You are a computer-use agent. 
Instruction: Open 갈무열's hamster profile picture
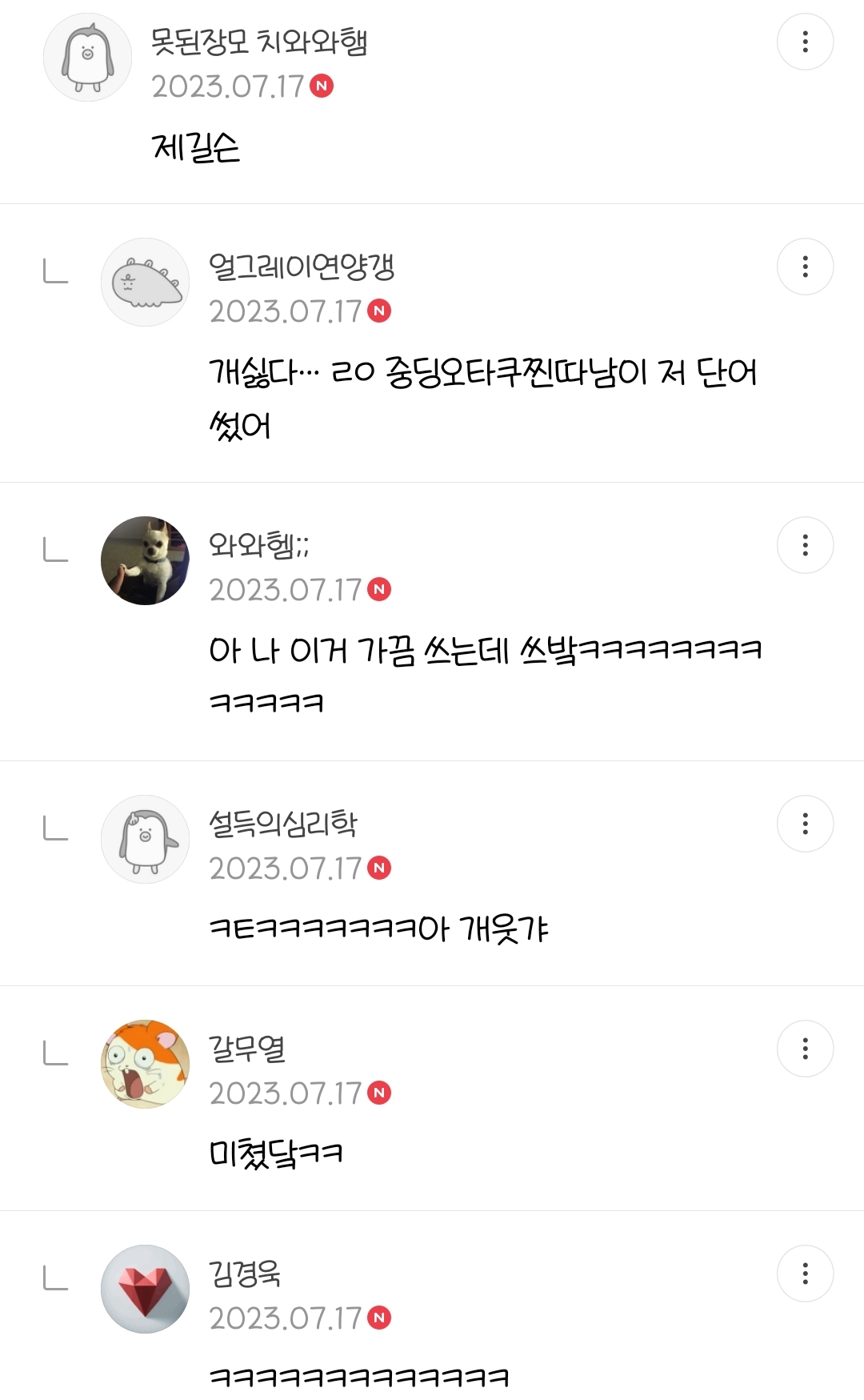(x=145, y=1064)
